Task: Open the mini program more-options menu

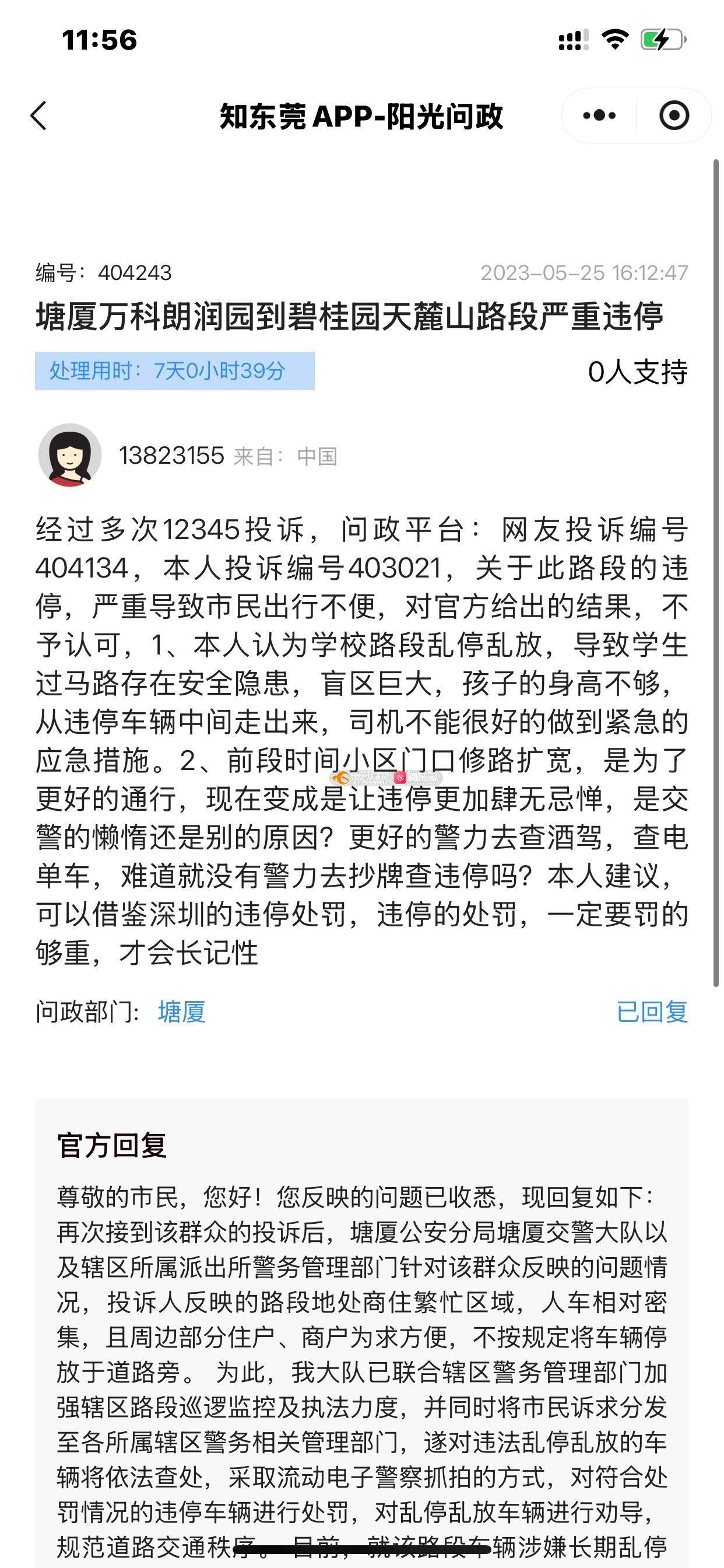Action: tap(599, 116)
